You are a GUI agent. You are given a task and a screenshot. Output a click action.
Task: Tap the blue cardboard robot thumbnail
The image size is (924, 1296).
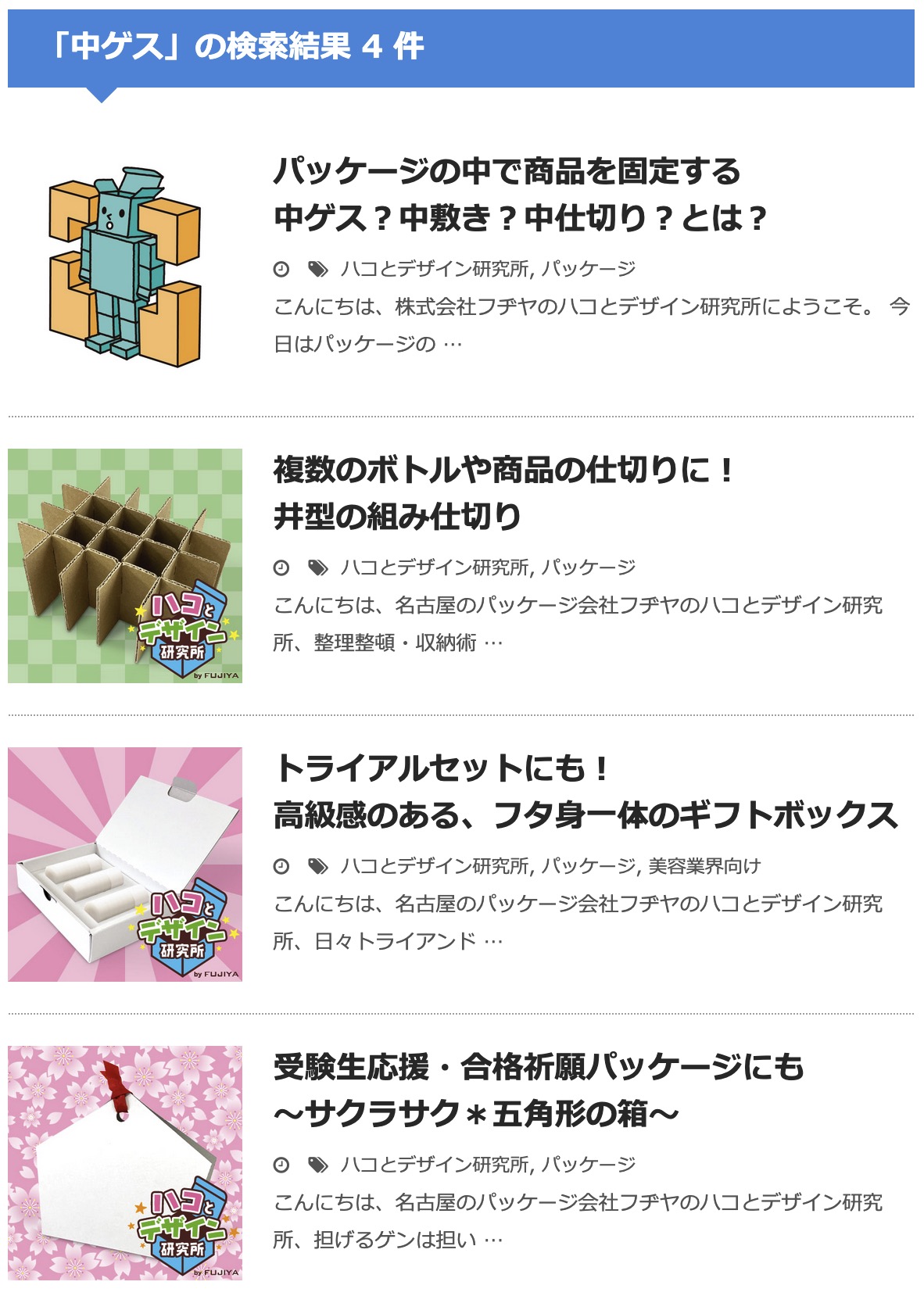click(x=125, y=266)
